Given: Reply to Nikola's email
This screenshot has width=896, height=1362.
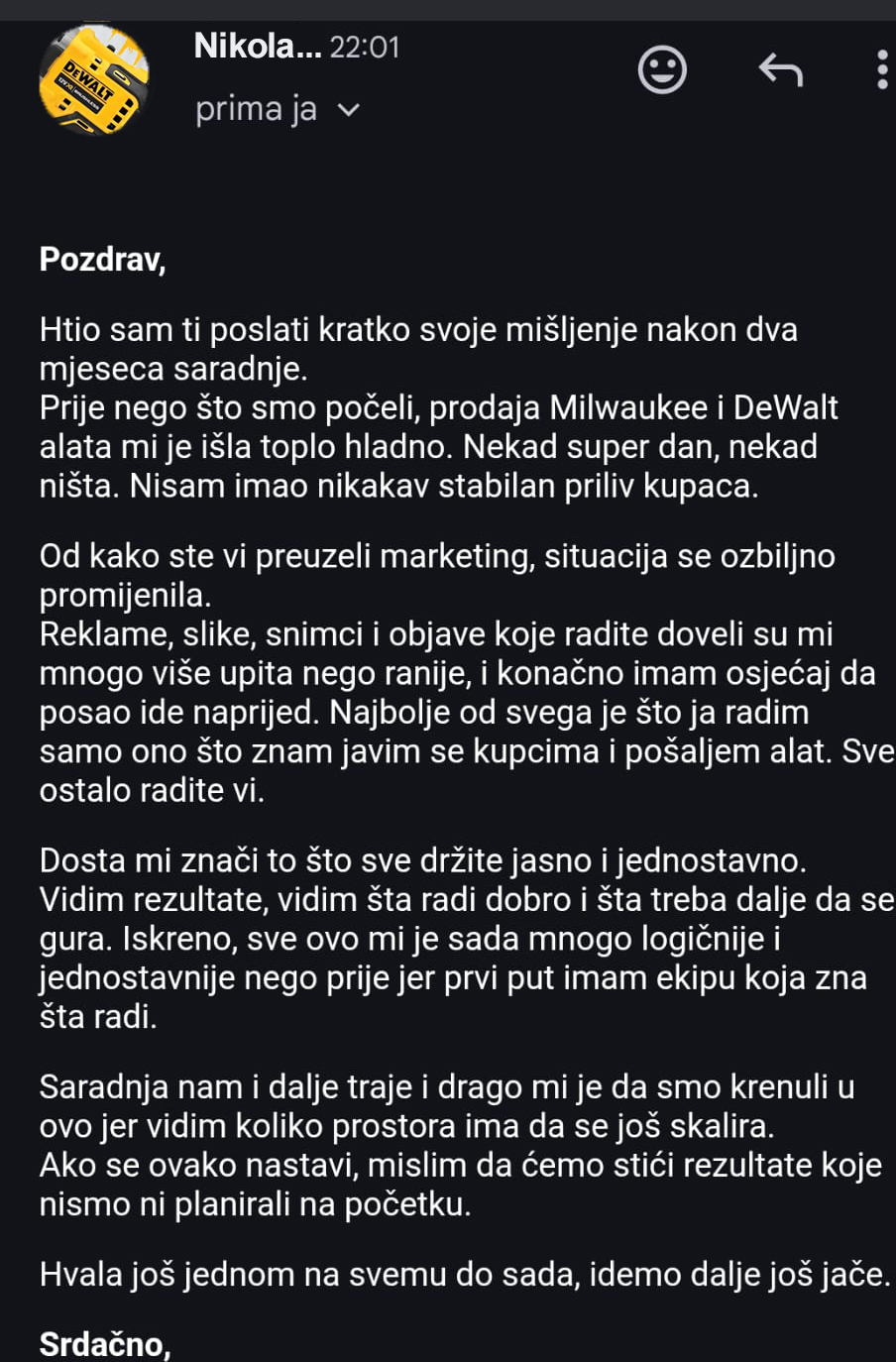Looking at the screenshot, I should [x=780, y=69].
